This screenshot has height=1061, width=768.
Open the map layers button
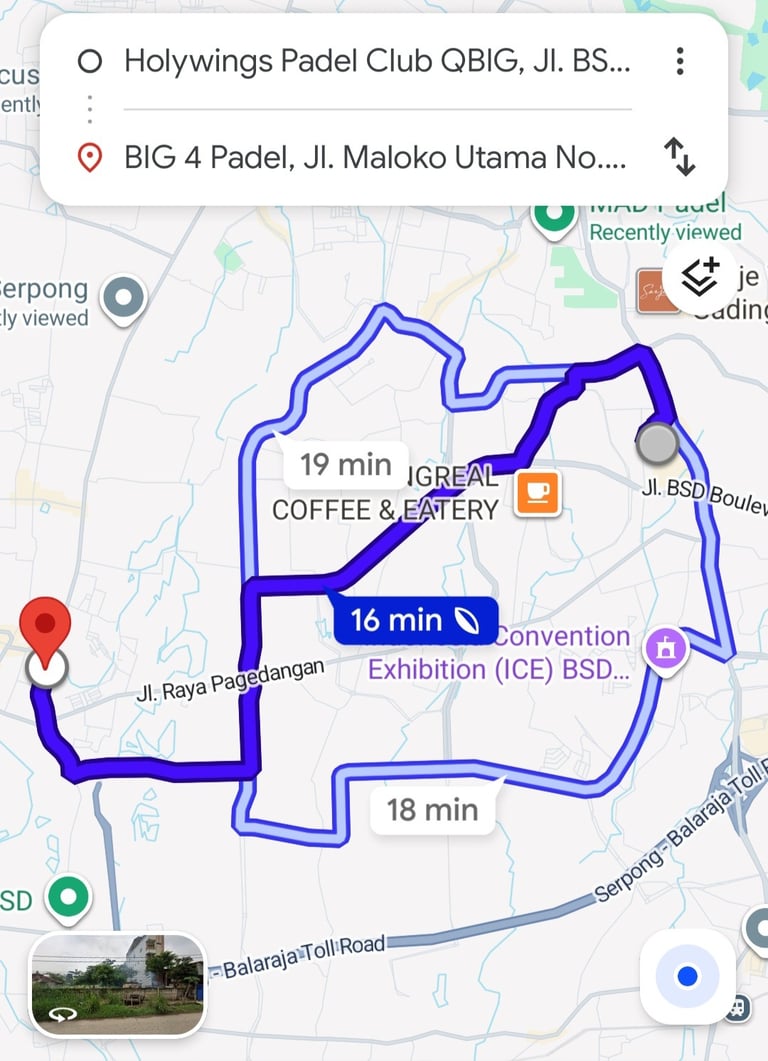[x=704, y=276]
